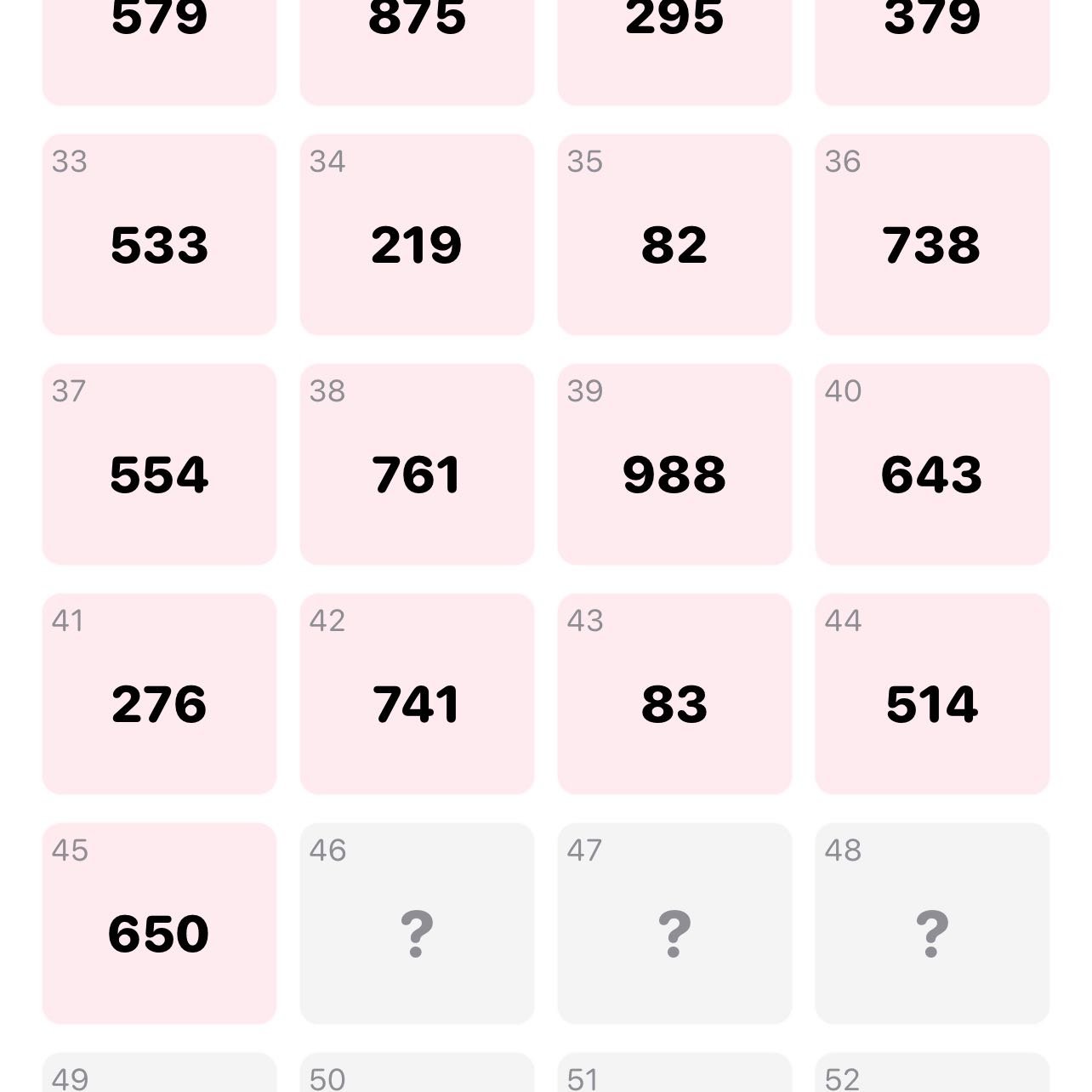Tap the unknown tile numbered 48
1092x1092 pixels.
pos(932,924)
